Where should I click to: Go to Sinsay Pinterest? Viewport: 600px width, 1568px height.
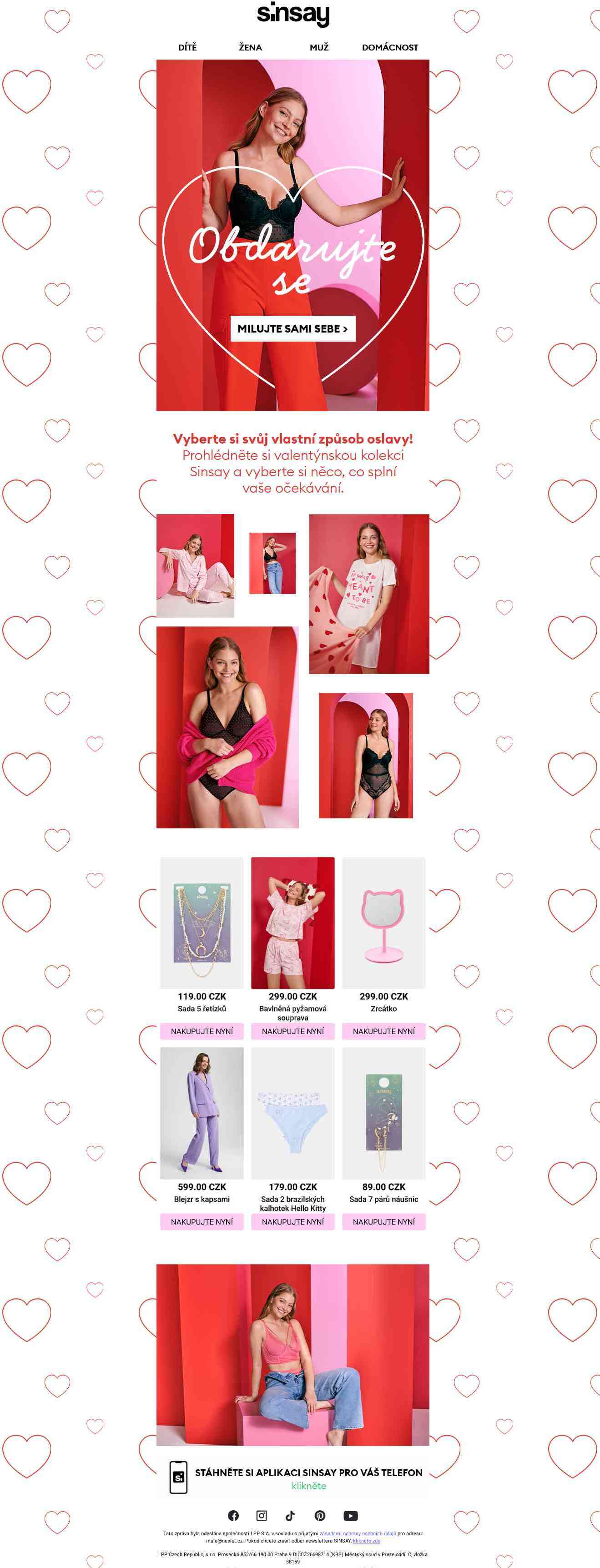tap(320, 1516)
